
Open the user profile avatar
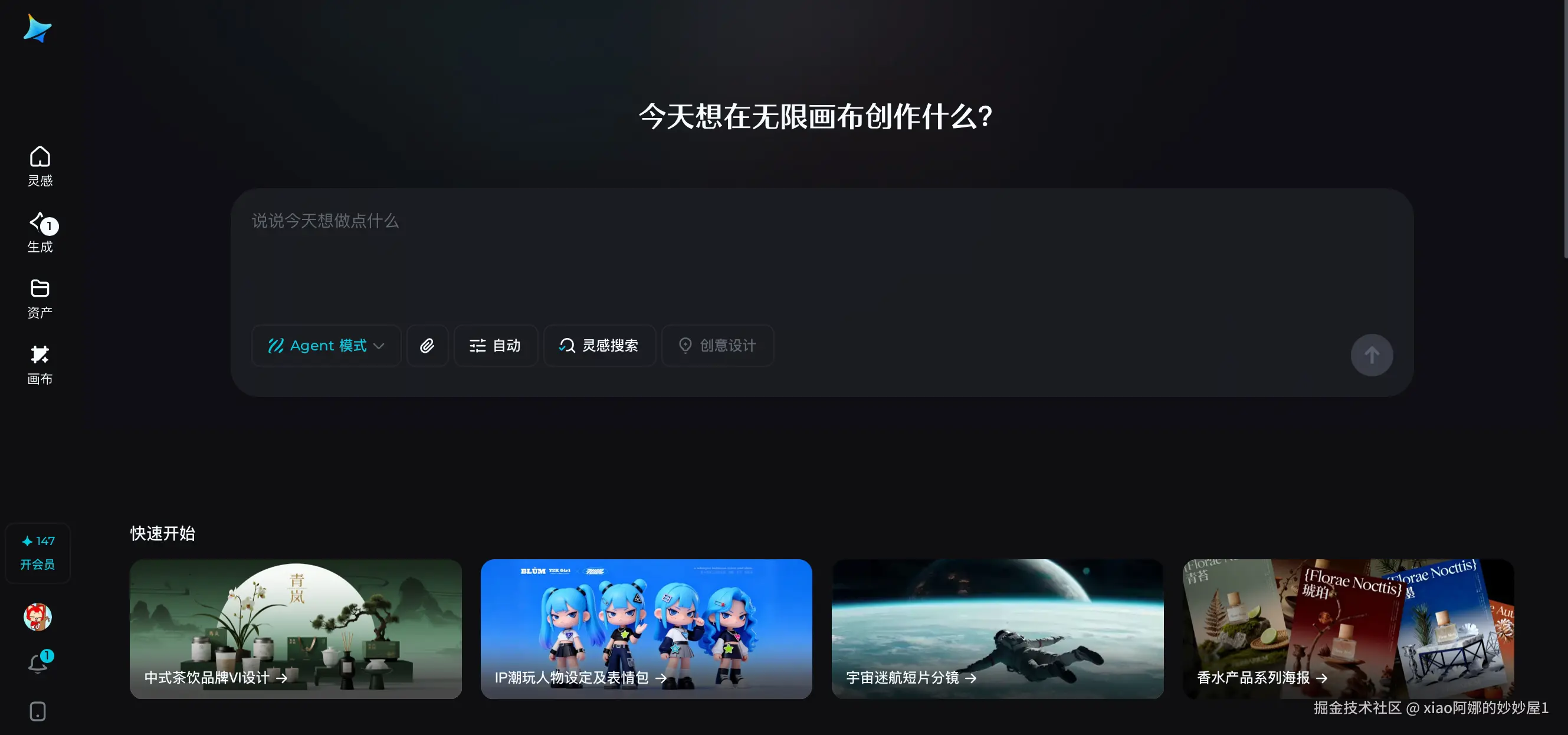click(x=38, y=617)
